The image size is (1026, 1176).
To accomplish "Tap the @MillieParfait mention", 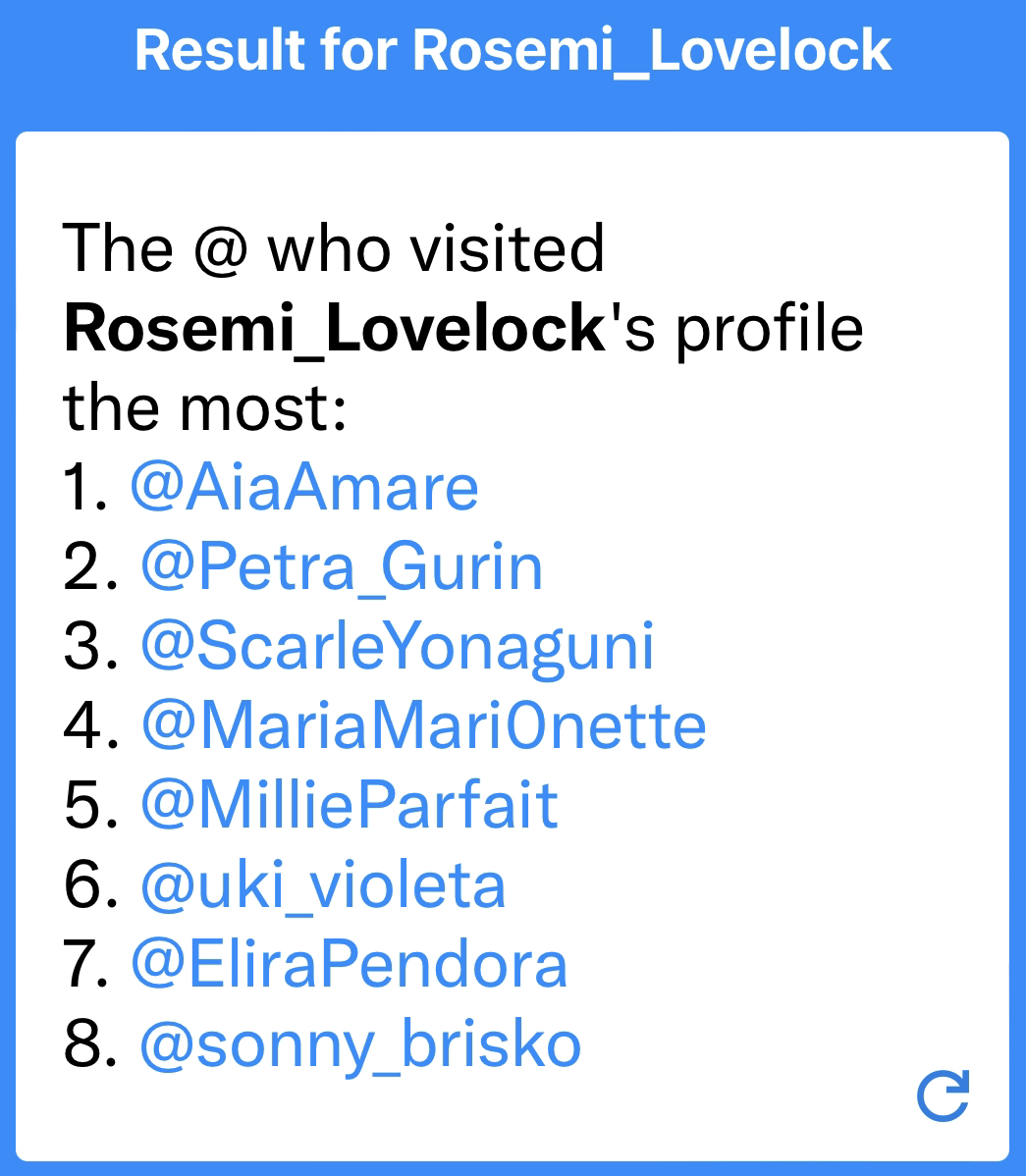I will (350, 806).
